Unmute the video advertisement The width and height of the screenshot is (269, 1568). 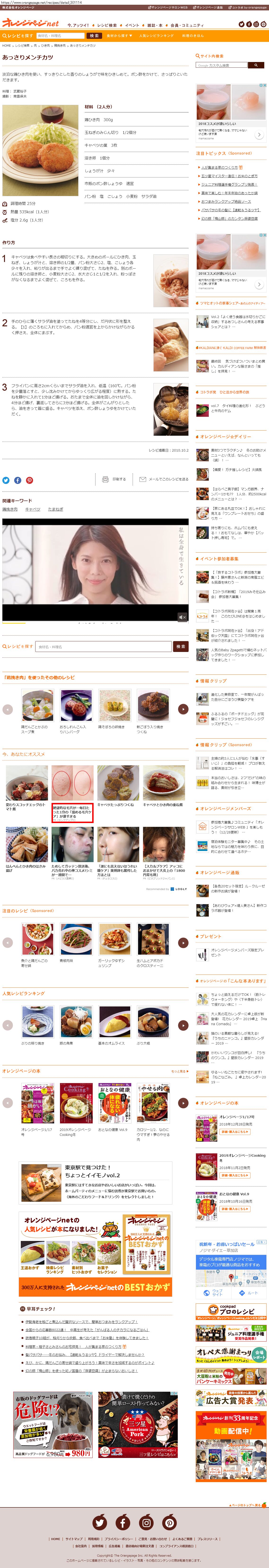point(182,617)
